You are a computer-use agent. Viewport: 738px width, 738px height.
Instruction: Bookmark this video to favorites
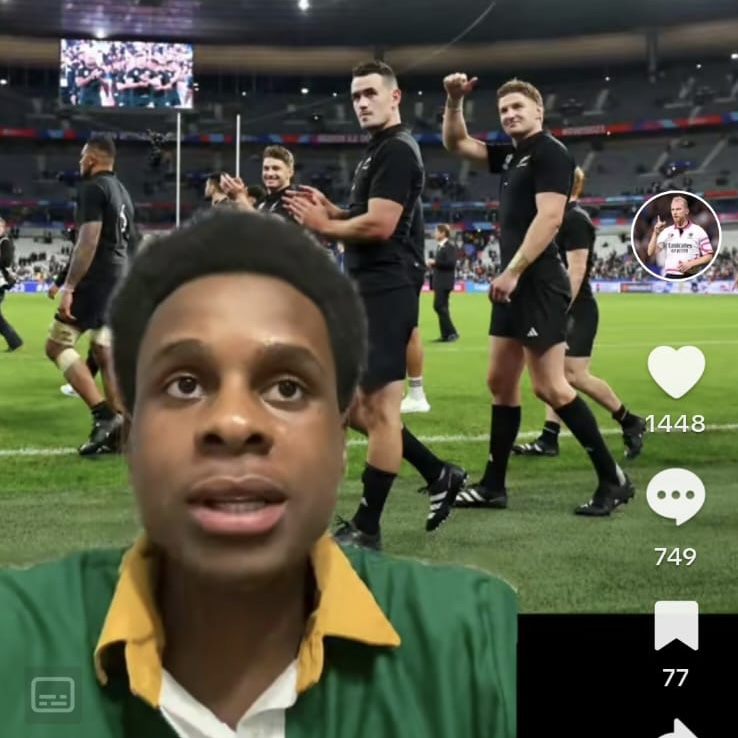tap(676, 625)
